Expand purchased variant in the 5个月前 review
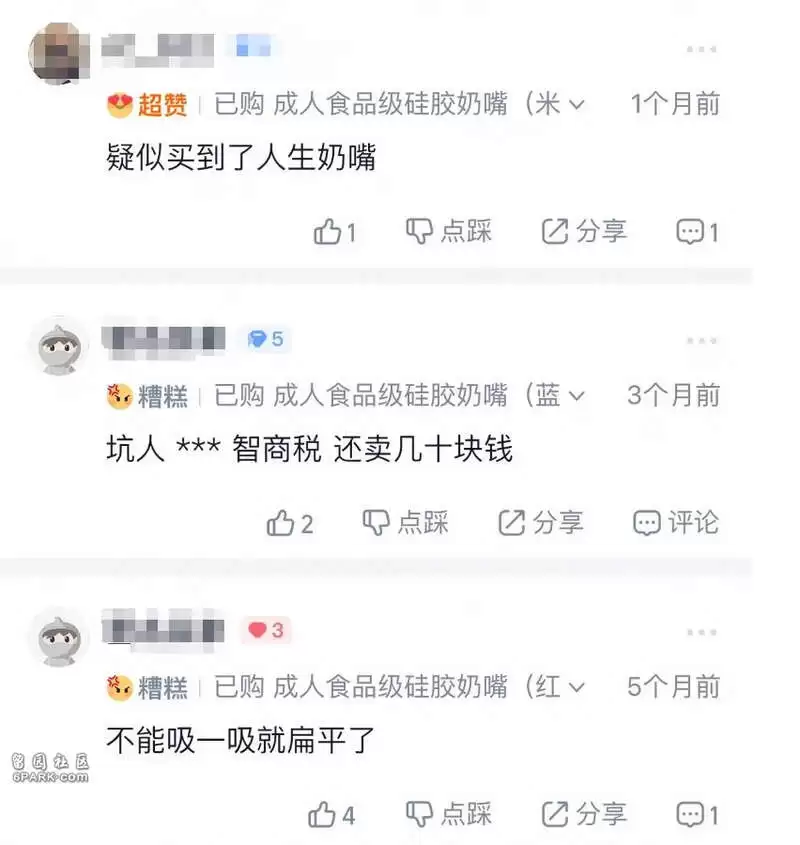The width and height of the screenshot is (800, 845). tap(577, 688)
